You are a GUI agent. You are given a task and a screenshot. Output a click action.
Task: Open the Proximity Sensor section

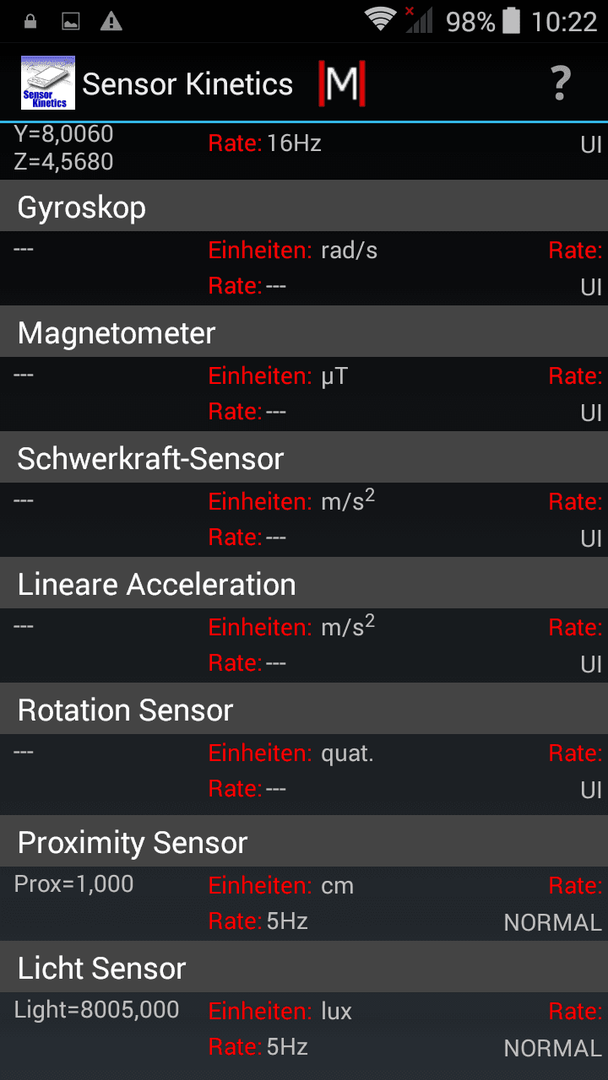click(304, 841)
